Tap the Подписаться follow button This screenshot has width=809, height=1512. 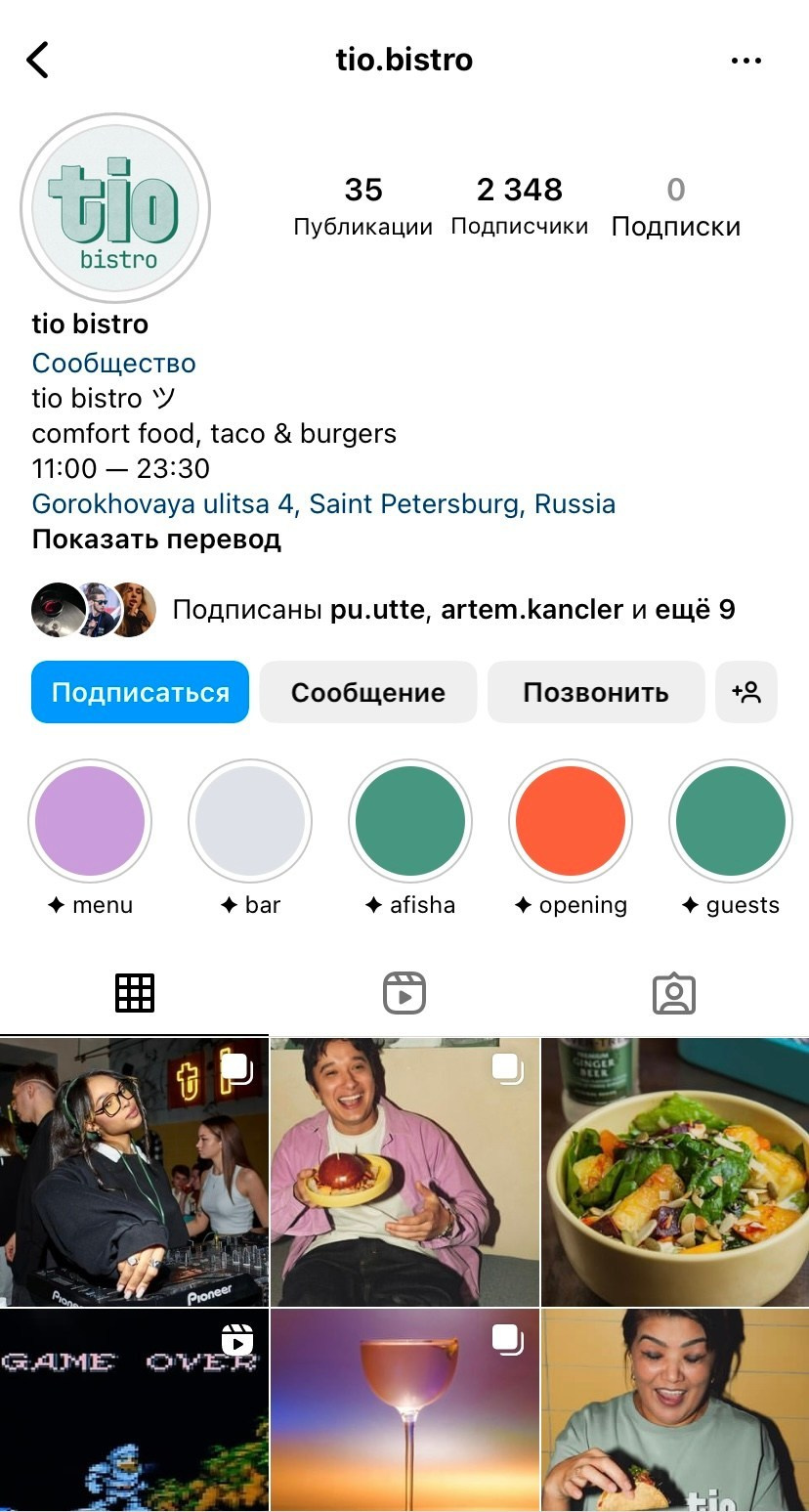tap(140, 692)
